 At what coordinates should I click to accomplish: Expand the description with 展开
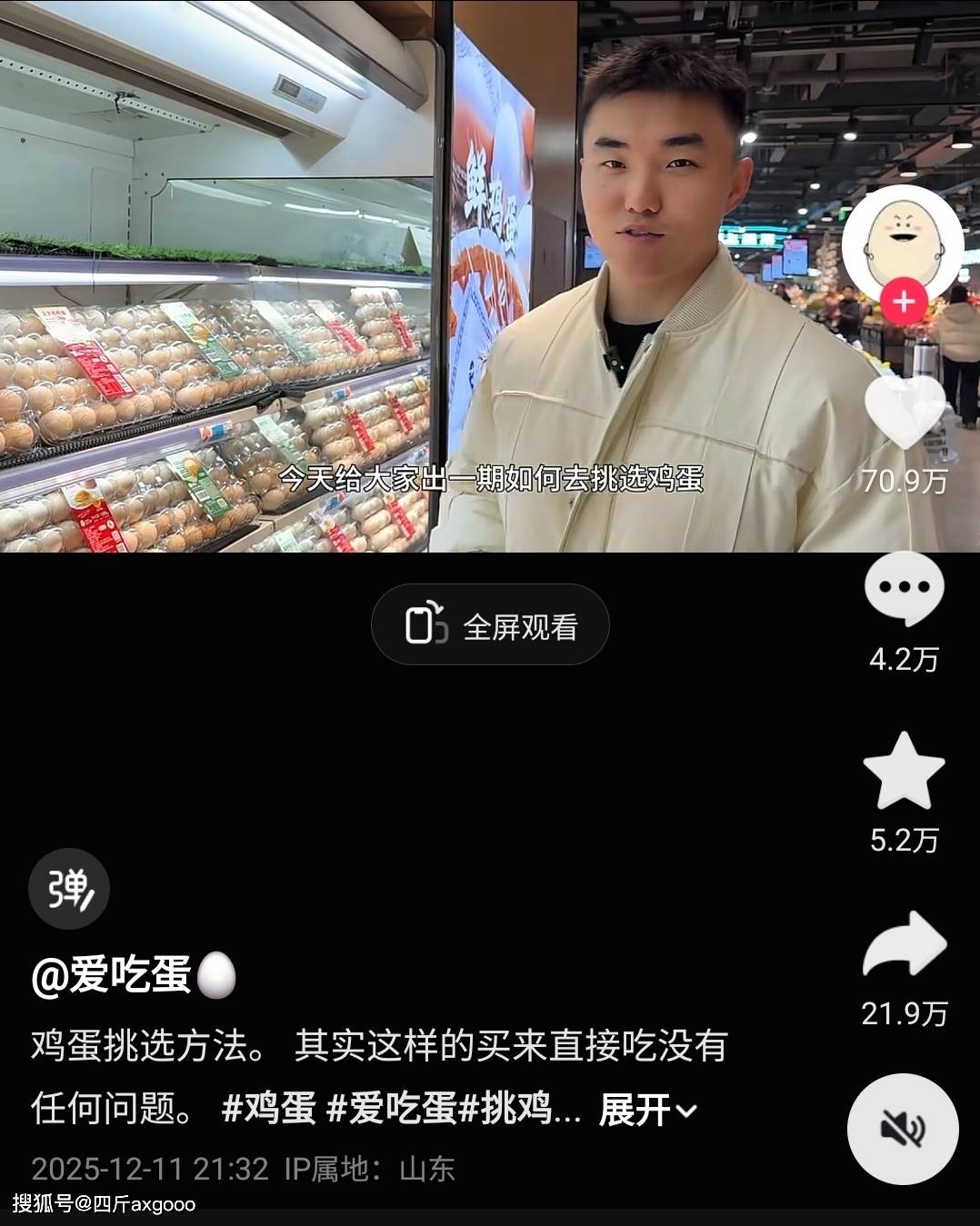click(x=647, y=1110)
